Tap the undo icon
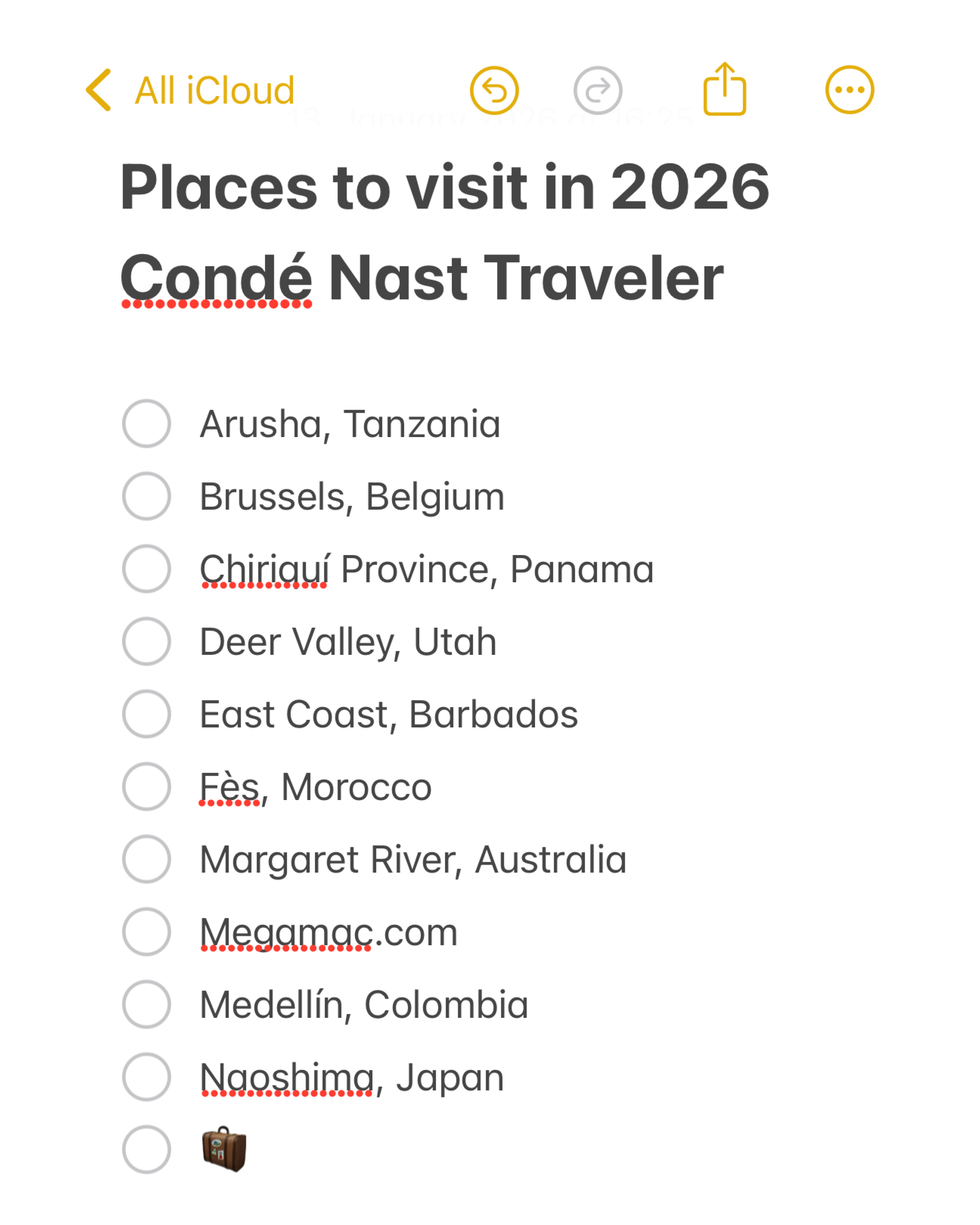 click(x=494, y=90)
